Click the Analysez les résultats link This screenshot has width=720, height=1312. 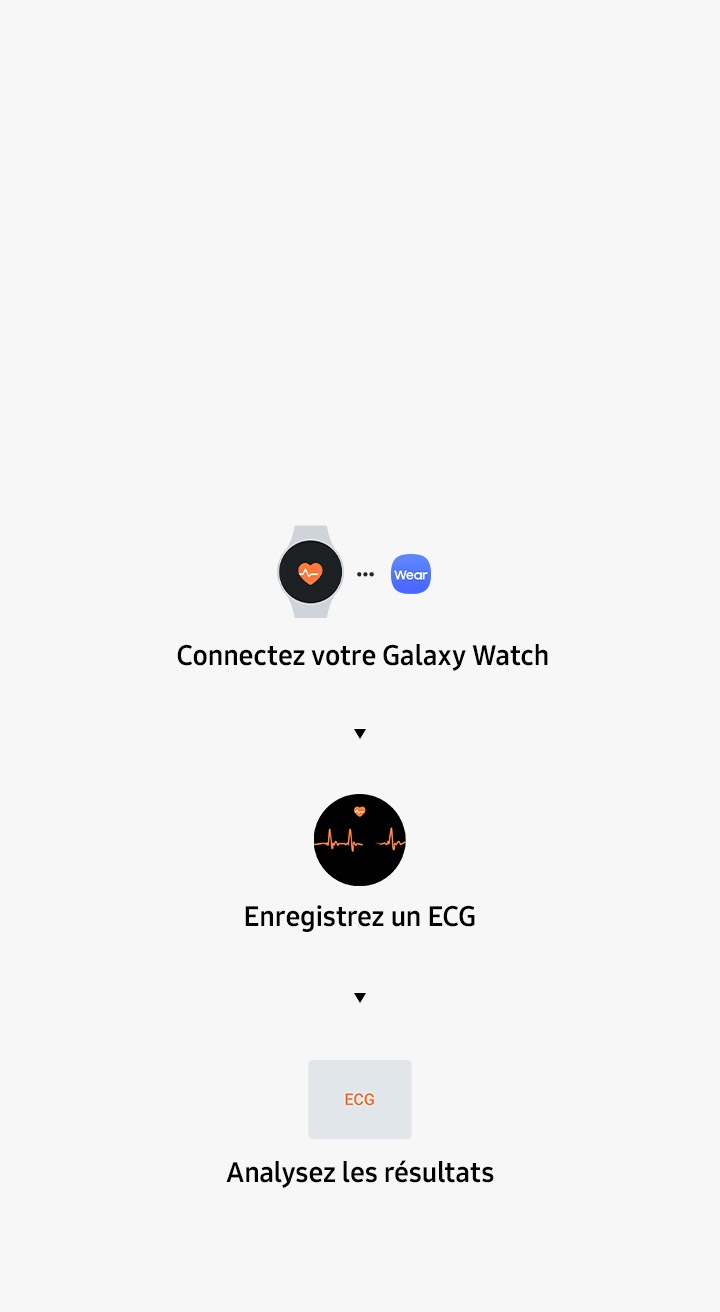(360, 1172)
